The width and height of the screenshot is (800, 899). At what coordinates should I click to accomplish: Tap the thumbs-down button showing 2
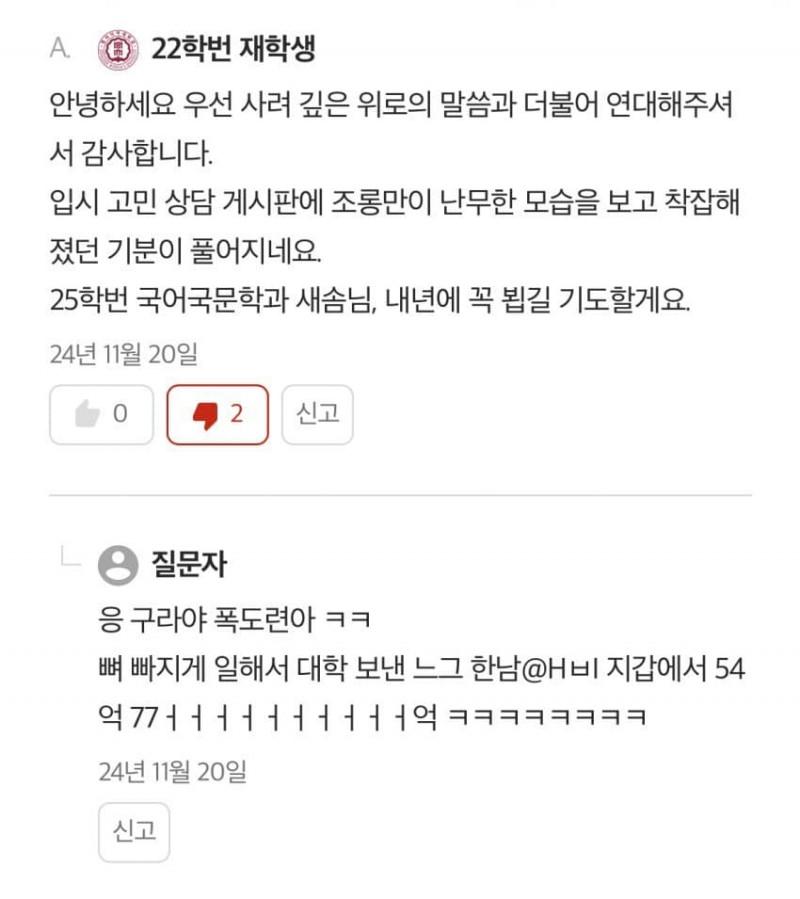[x=217, y=414]
